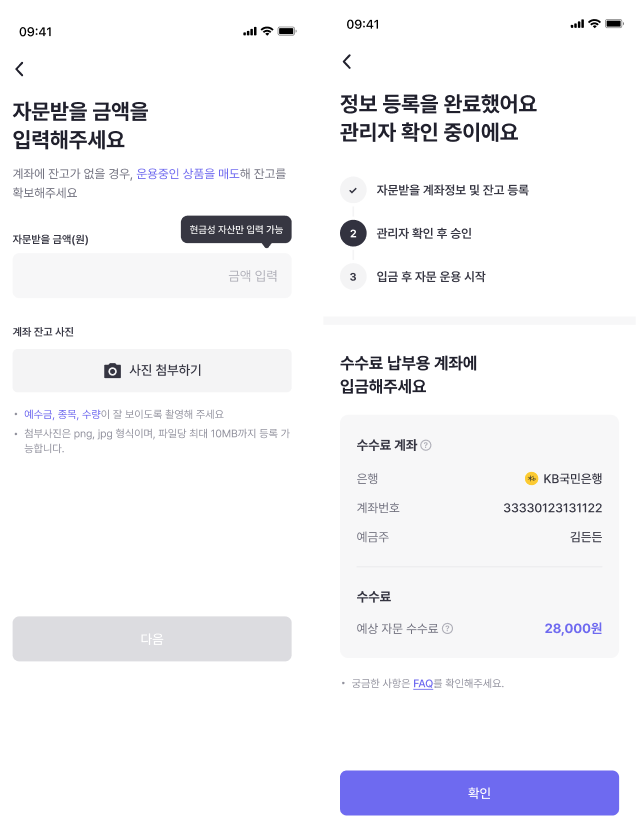The image size is (643, 829).
Task: Go back from the 정보 등록 완료 screen
Action: pos(347,62)
